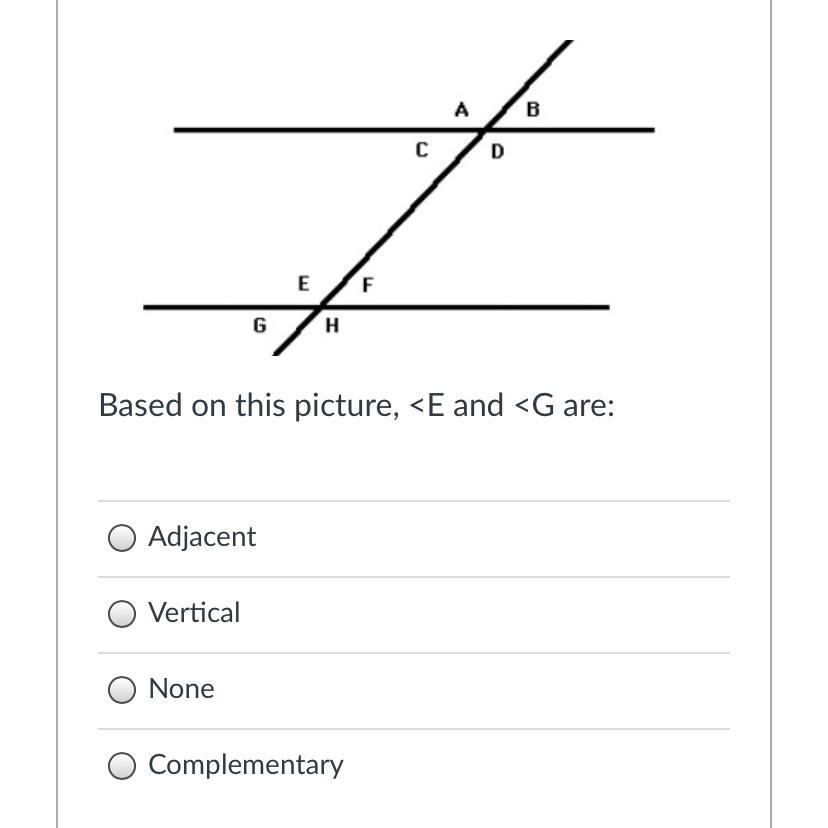Screen dimensions: 828x828
Task: Mark Complementary as the answer
Action: pyautogui.click(x=122, y=766)
